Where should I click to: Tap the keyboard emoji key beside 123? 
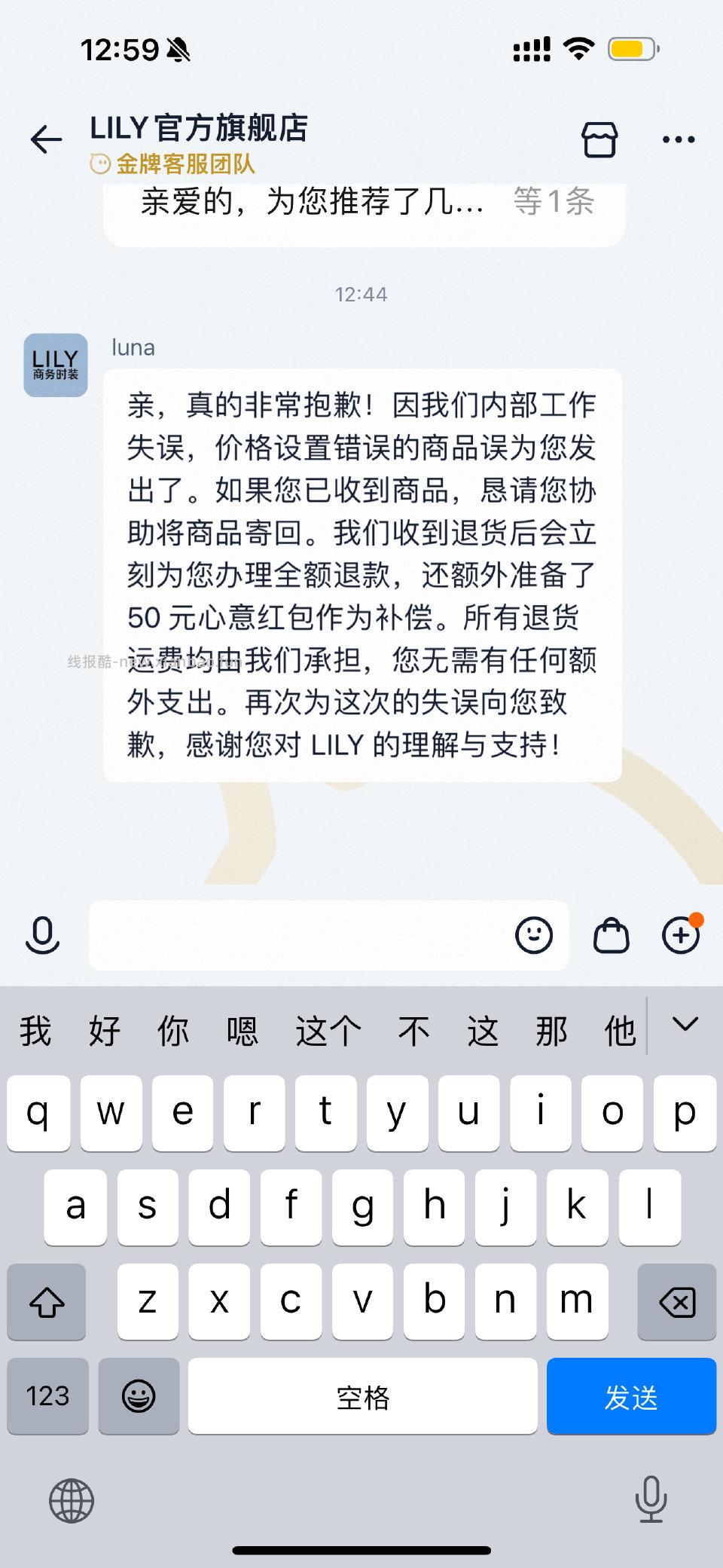coord(139,1395)
